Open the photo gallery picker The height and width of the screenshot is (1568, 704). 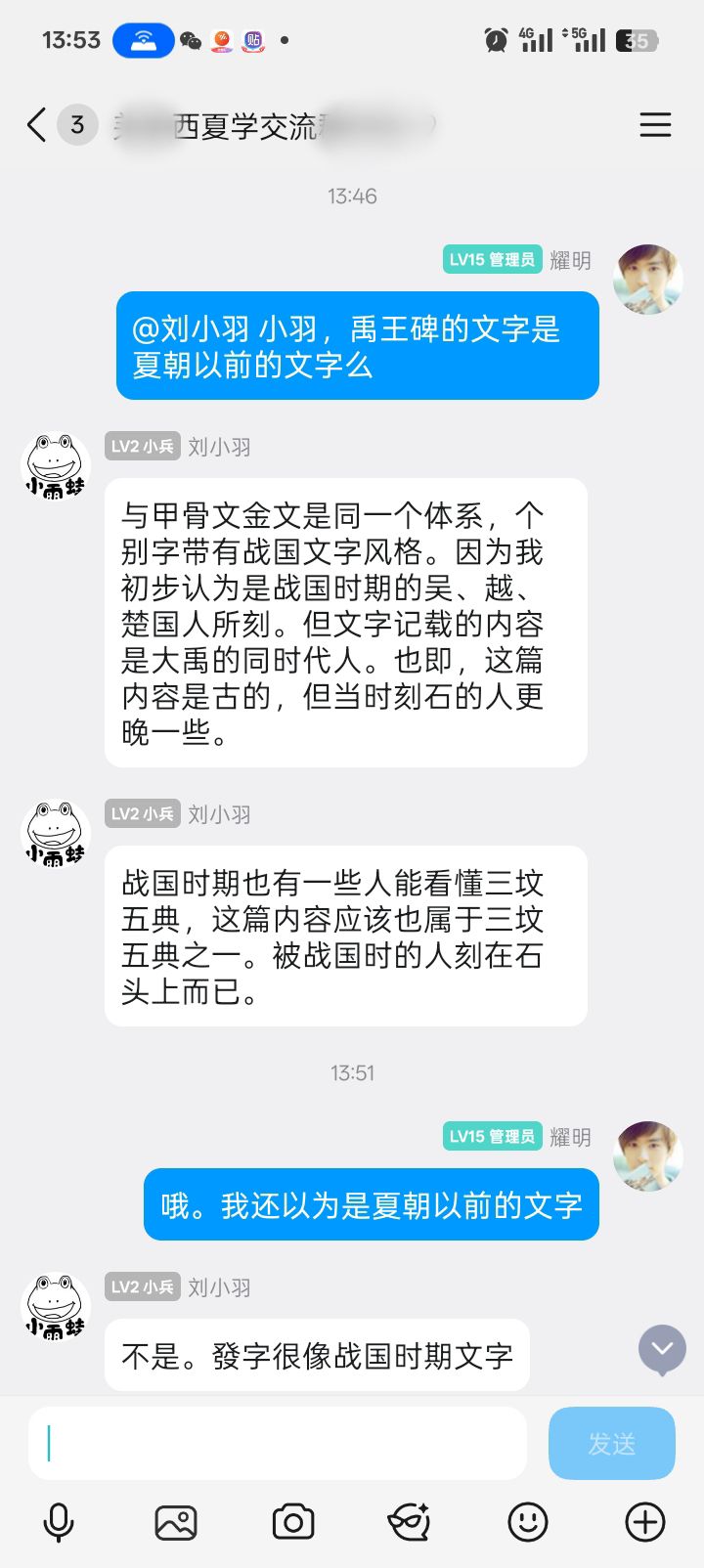(x=176, y=1522)
